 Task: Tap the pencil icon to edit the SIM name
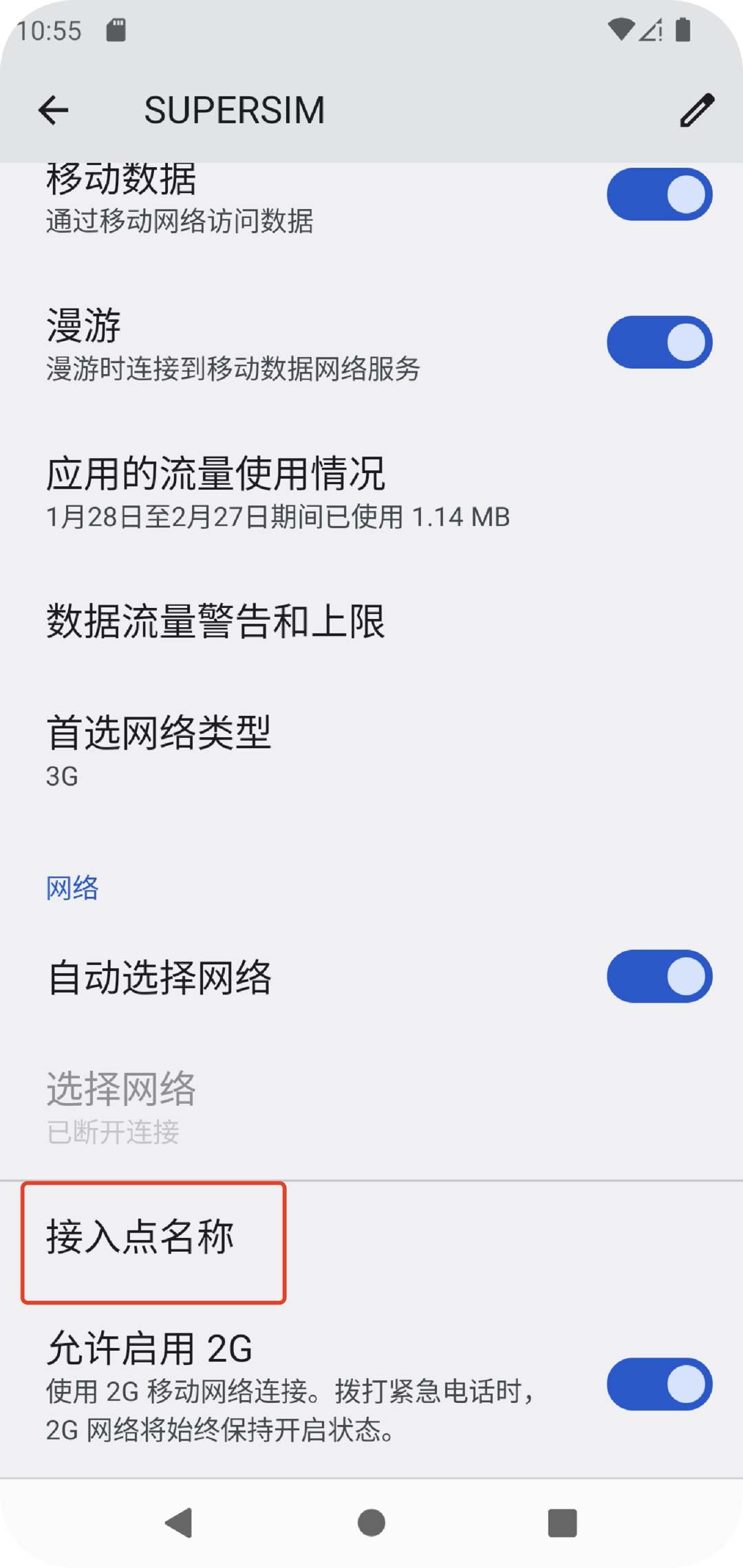(x=697, y=110)
